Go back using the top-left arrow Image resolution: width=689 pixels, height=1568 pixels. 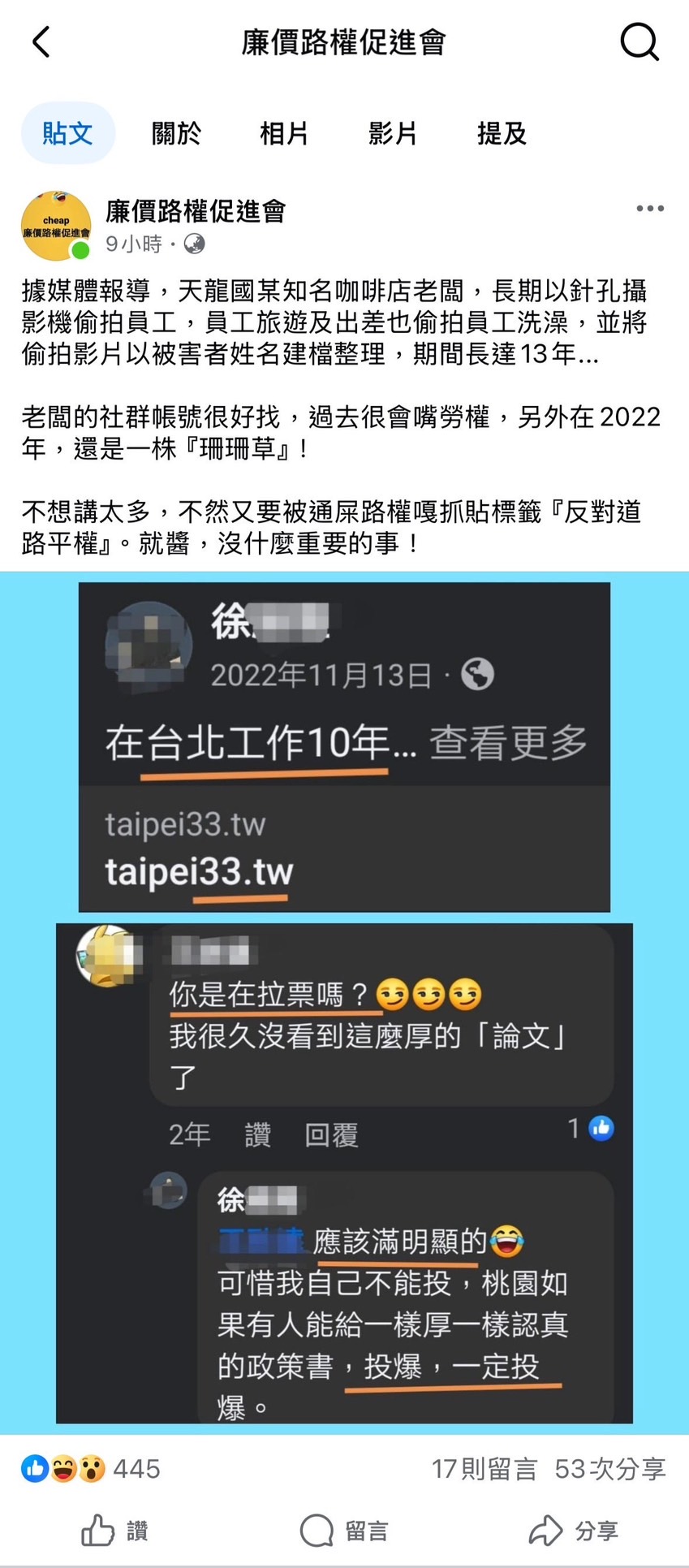pyautogui.click(x=41, y=42)
